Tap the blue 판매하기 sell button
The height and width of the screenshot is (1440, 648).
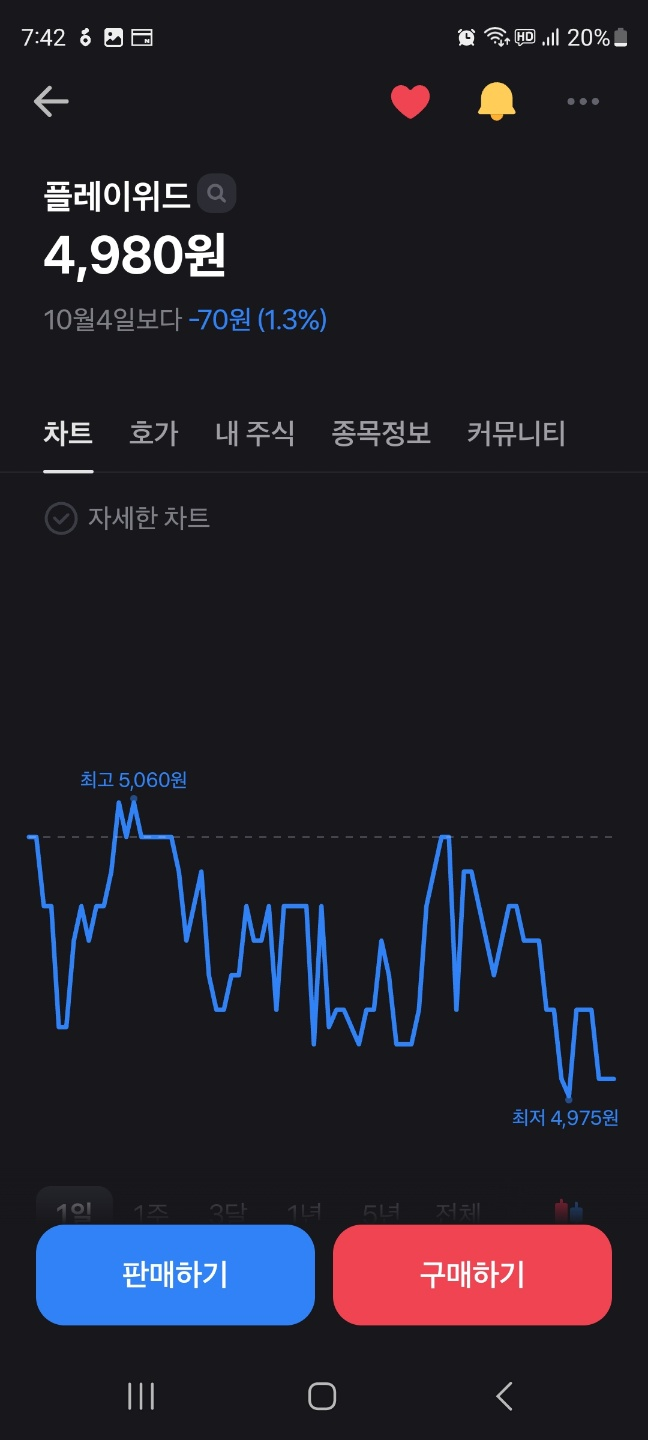[x=175, y=1275]
